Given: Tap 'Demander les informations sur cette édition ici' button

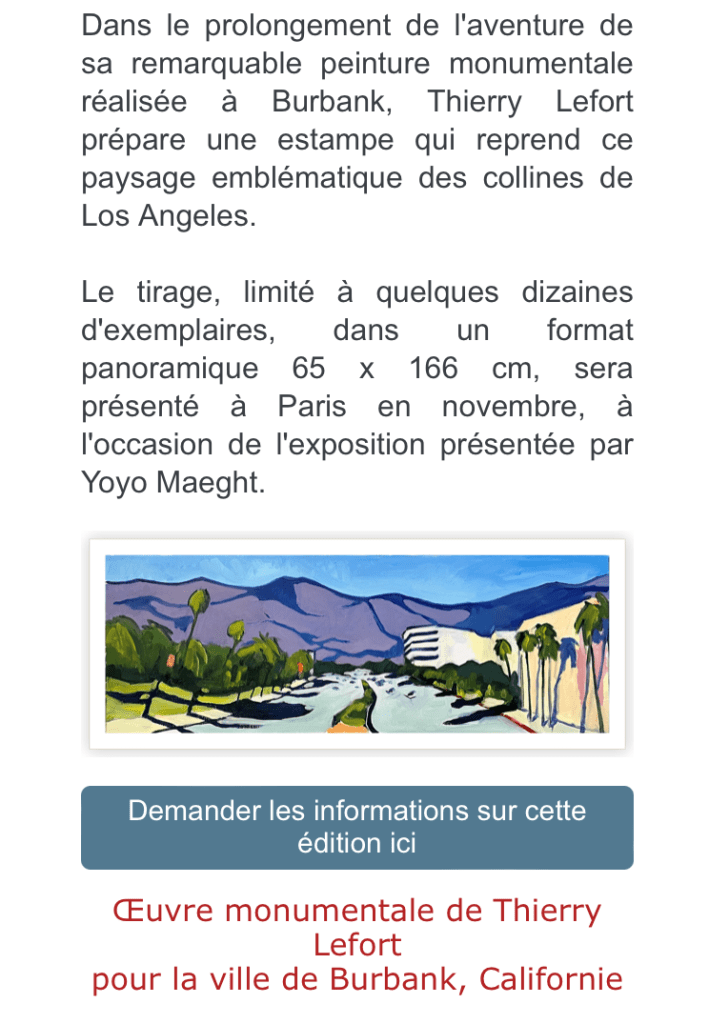Looking at the screenshot, I should [x=356, y=827].
